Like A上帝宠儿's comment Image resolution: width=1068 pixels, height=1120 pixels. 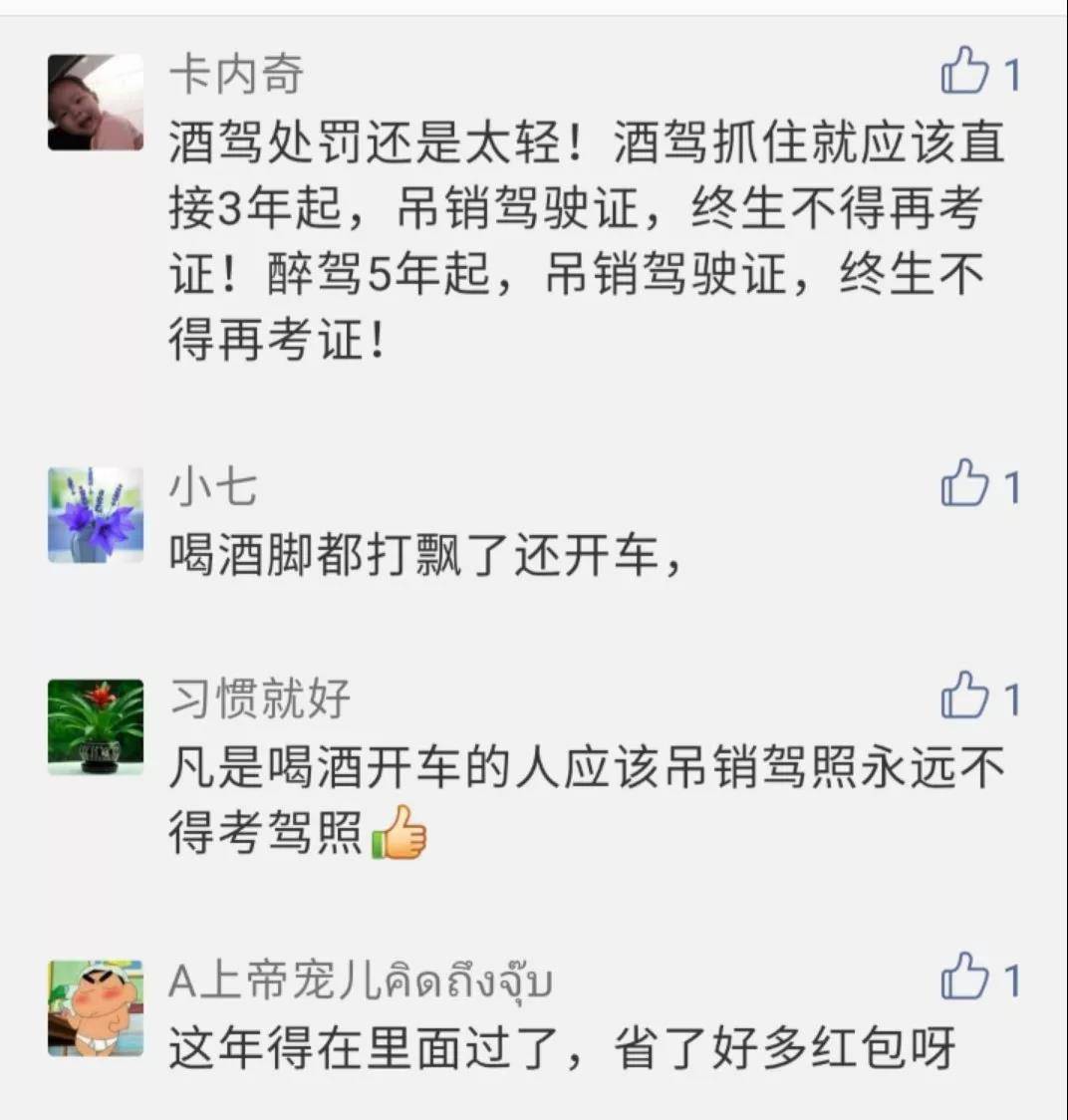coord(964,978)
